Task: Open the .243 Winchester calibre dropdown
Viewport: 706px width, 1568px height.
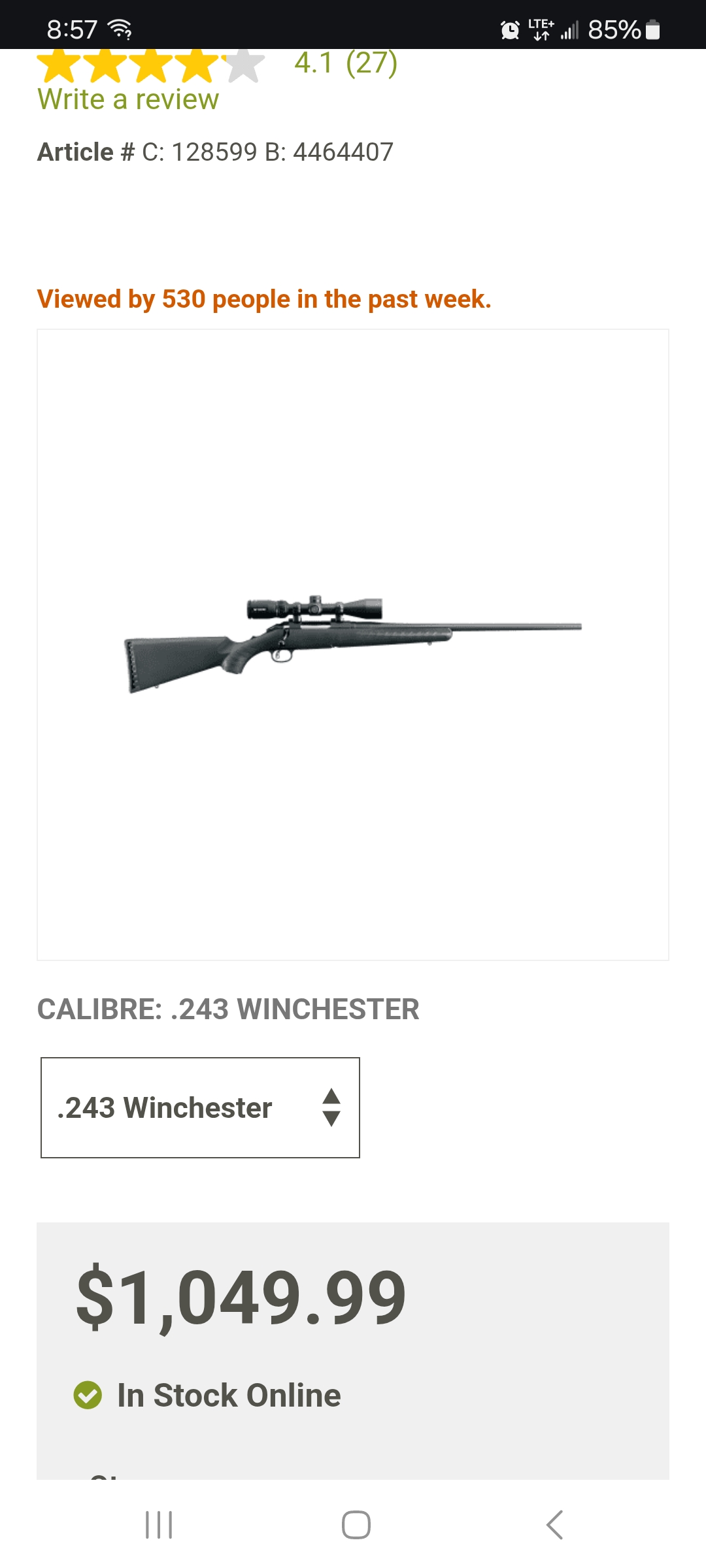Action: click(199, 1106)
